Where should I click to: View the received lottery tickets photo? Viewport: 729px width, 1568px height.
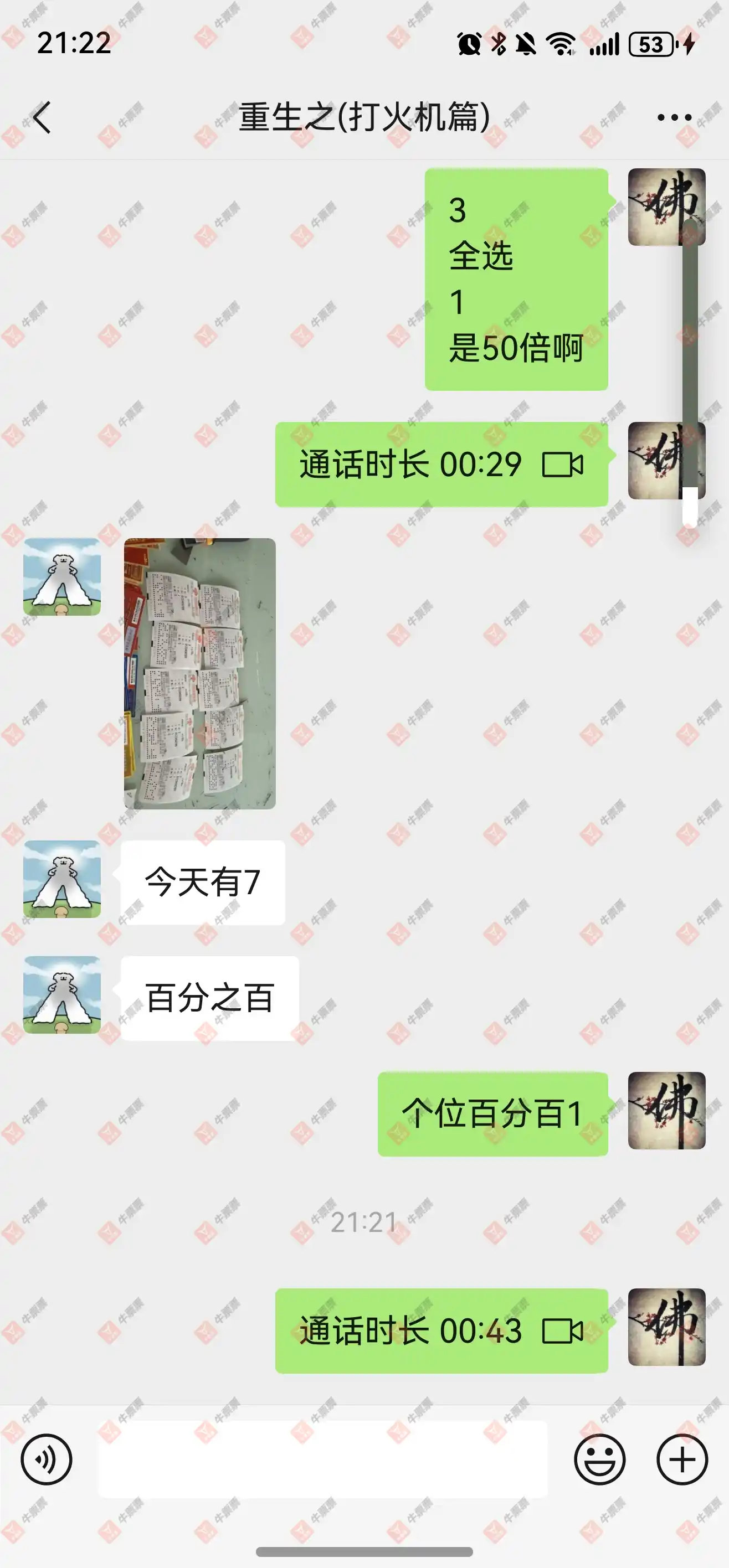coord(200,673)
